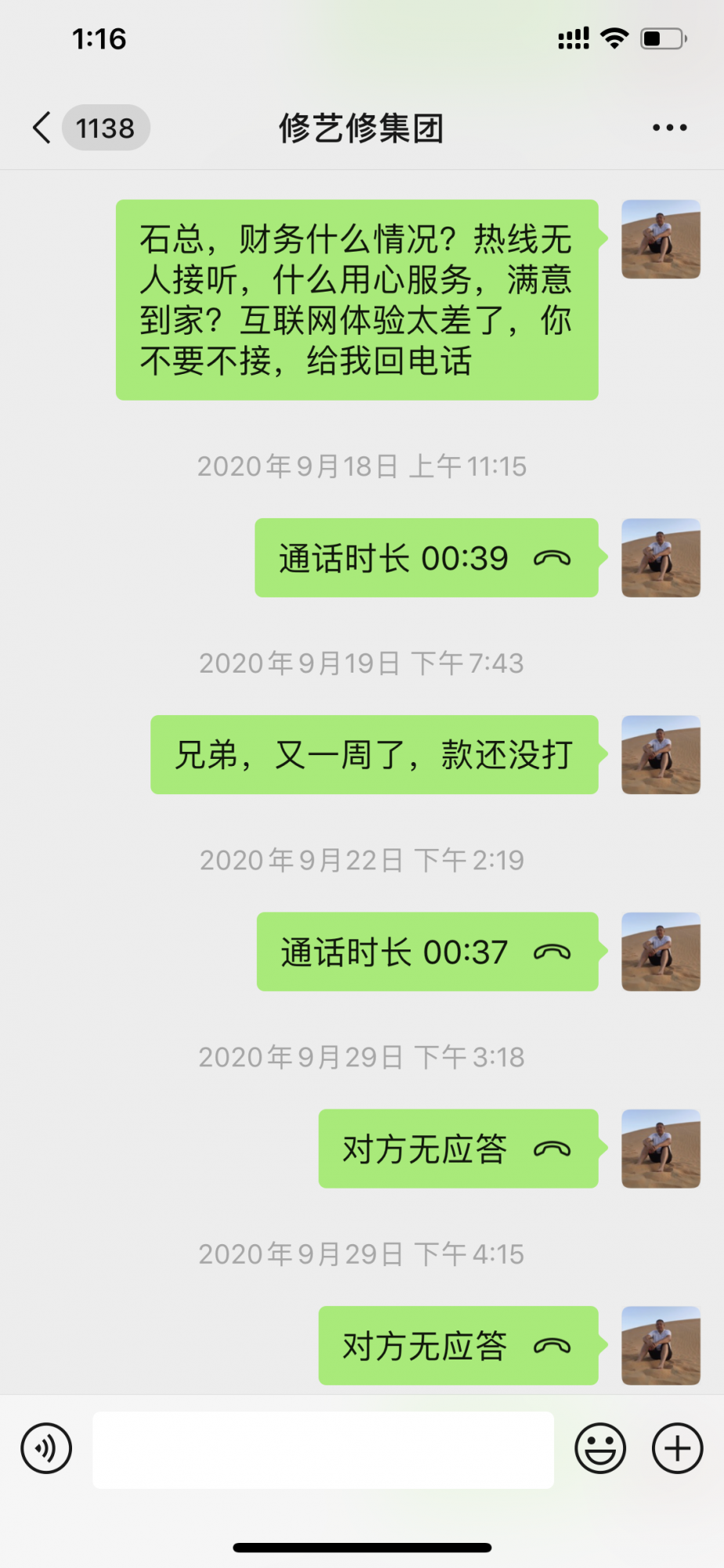This screenshot has width=724, height=1568.
Task: Focus the message text field
Action: 323,1450
